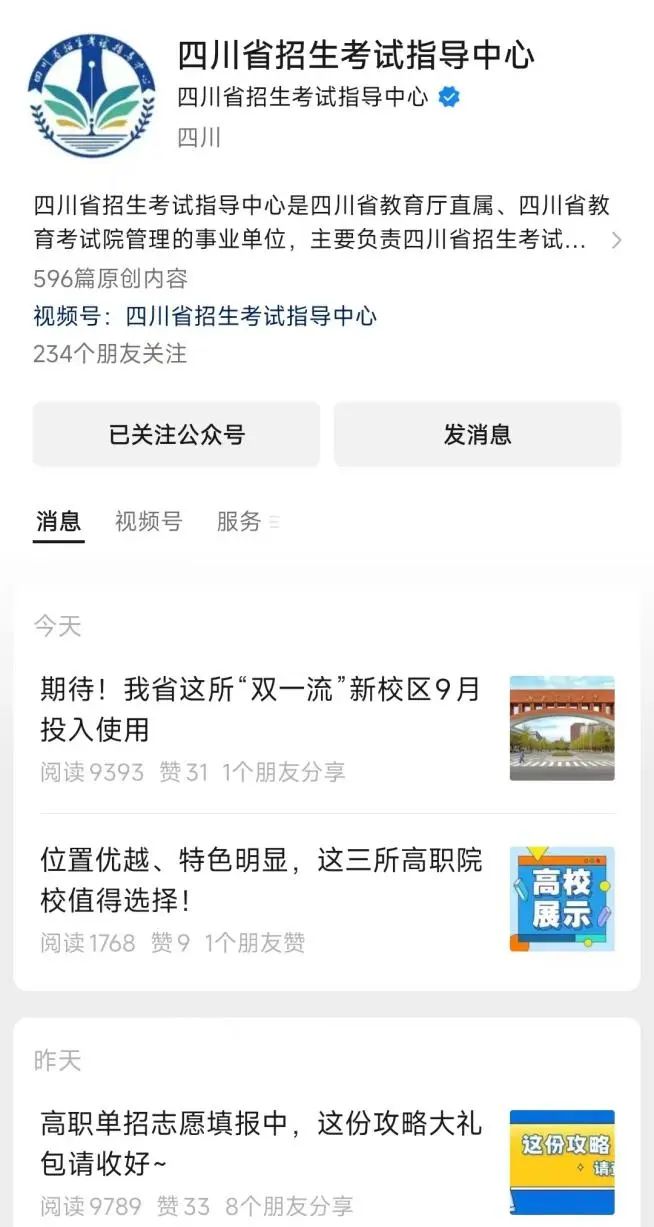This screenshot has width=654, height=1227.
Task: Open article about 双一流 new campus
Action: pyautogui.click(x=260, y=708)
